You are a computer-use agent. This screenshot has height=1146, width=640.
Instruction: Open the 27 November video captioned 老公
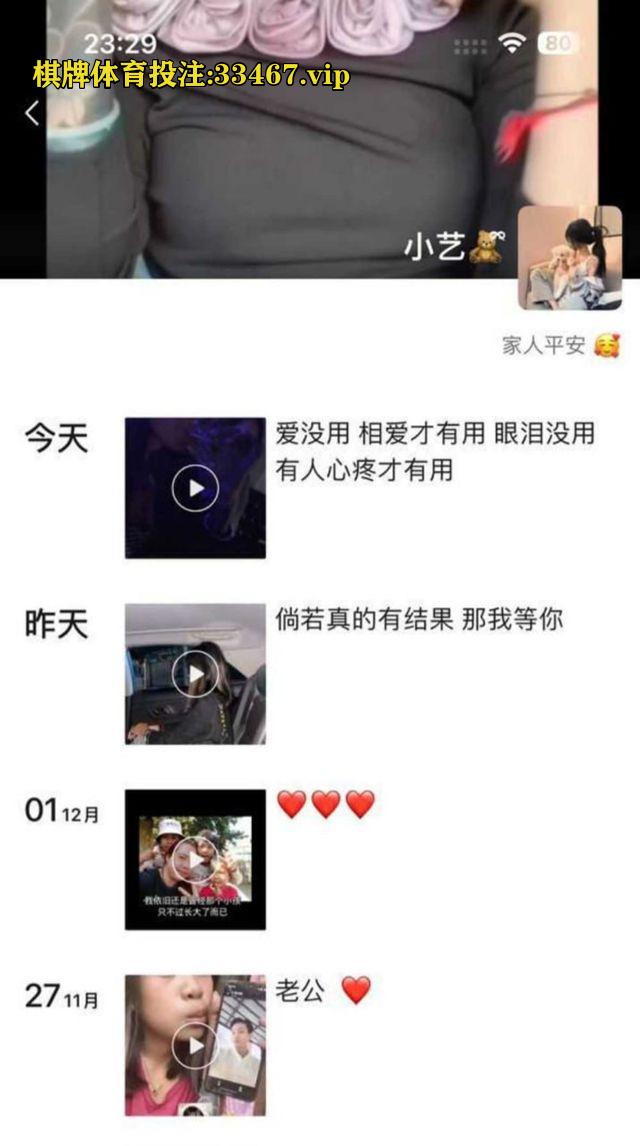point(195,1045)
